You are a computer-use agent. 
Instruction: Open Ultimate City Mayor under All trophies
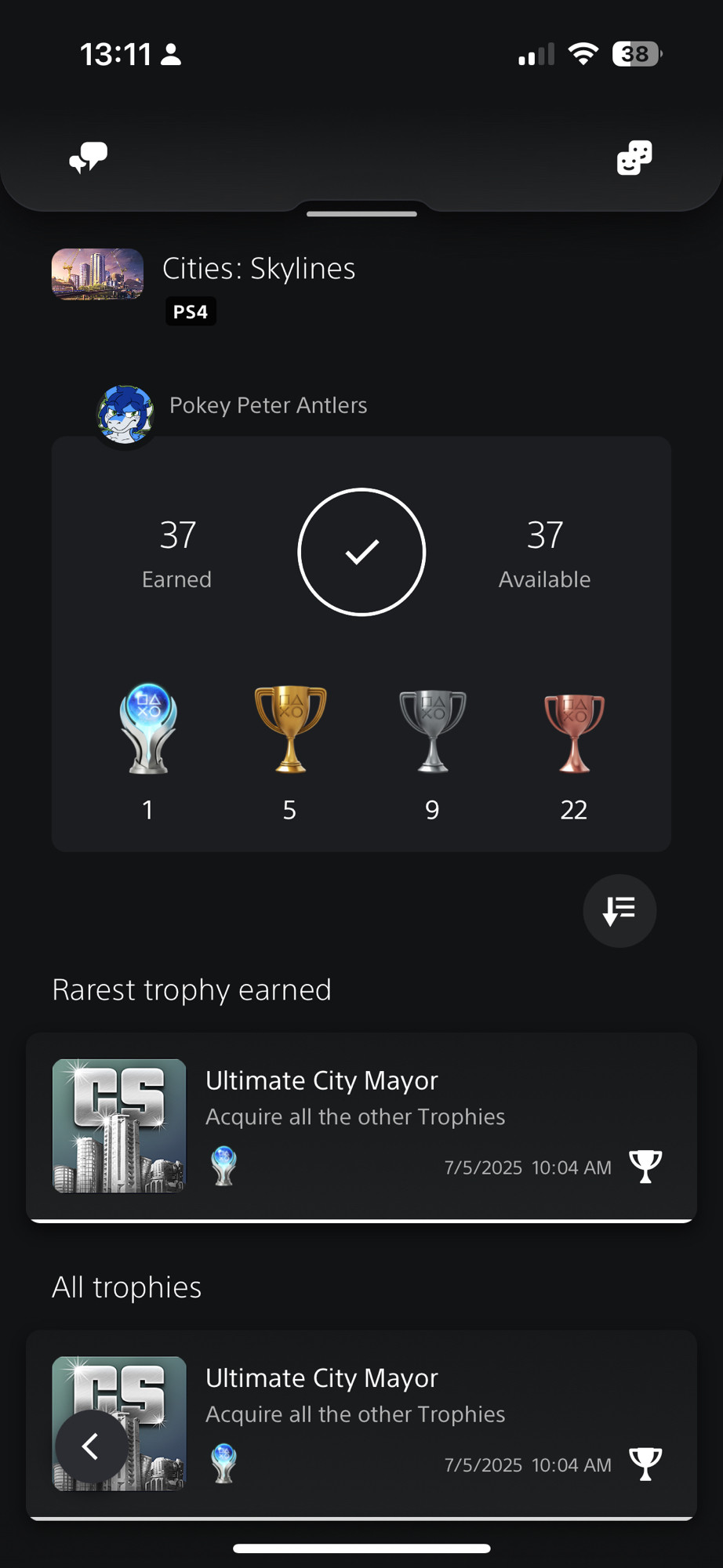[x=361, y=1424]
